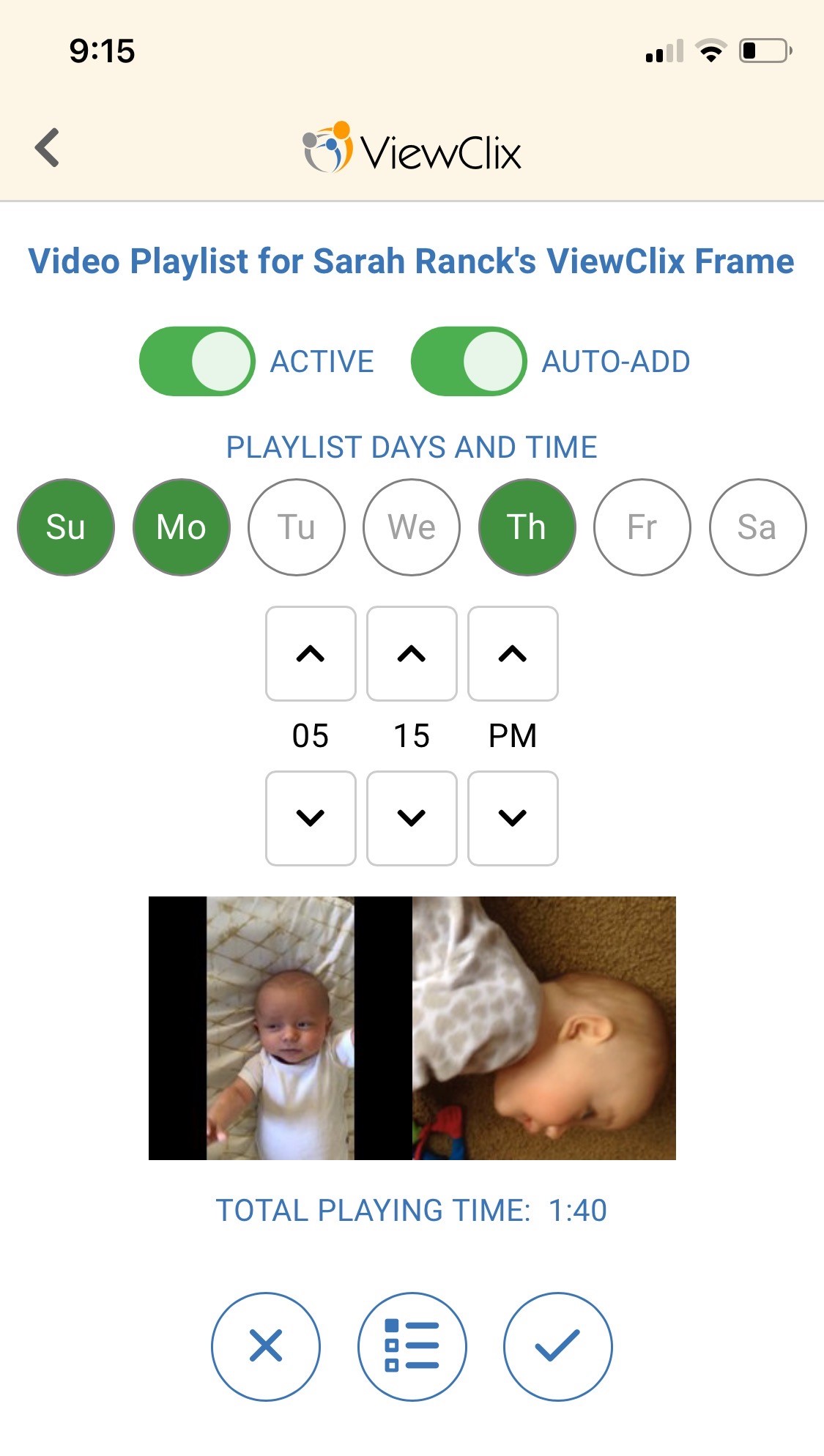
Task: Deselect Sunday in playlist days
Action: coord(66,527)
